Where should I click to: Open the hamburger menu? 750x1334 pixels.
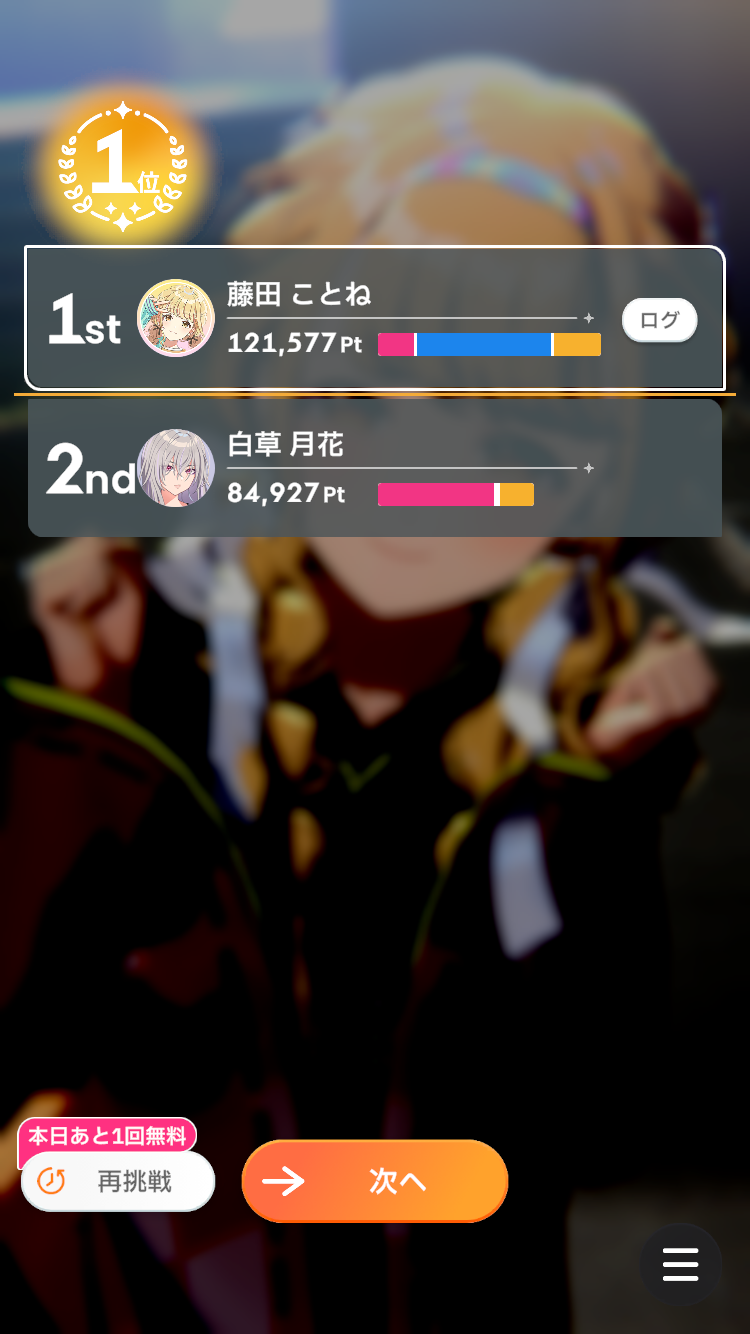(x=680, y=1265)
